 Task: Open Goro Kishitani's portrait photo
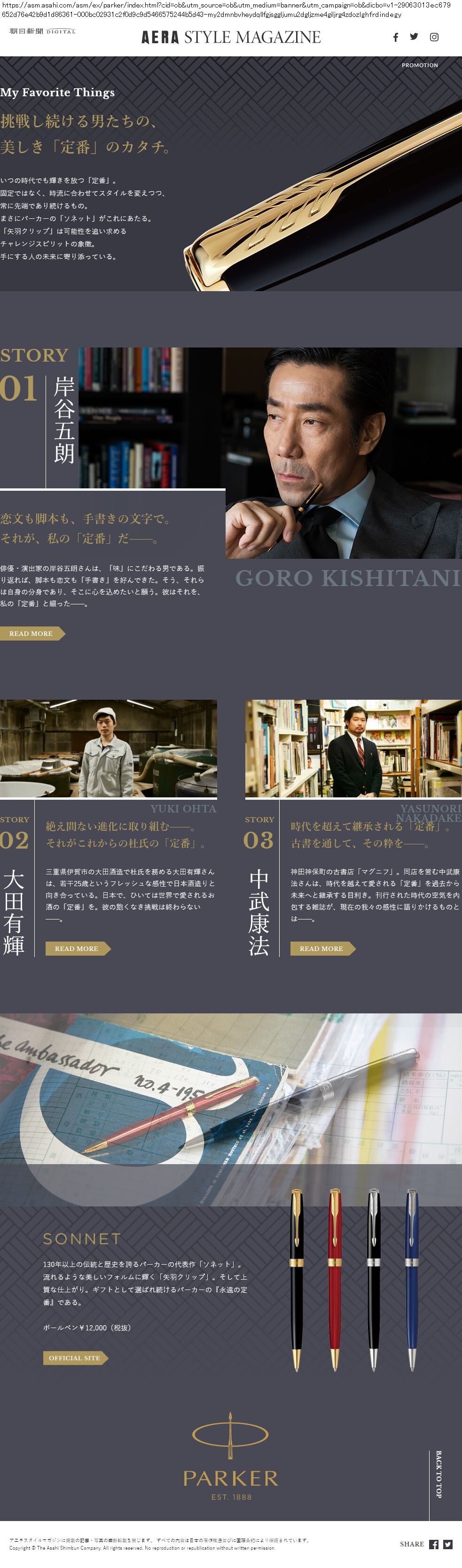pyautogui.click(x=343, y=453)
